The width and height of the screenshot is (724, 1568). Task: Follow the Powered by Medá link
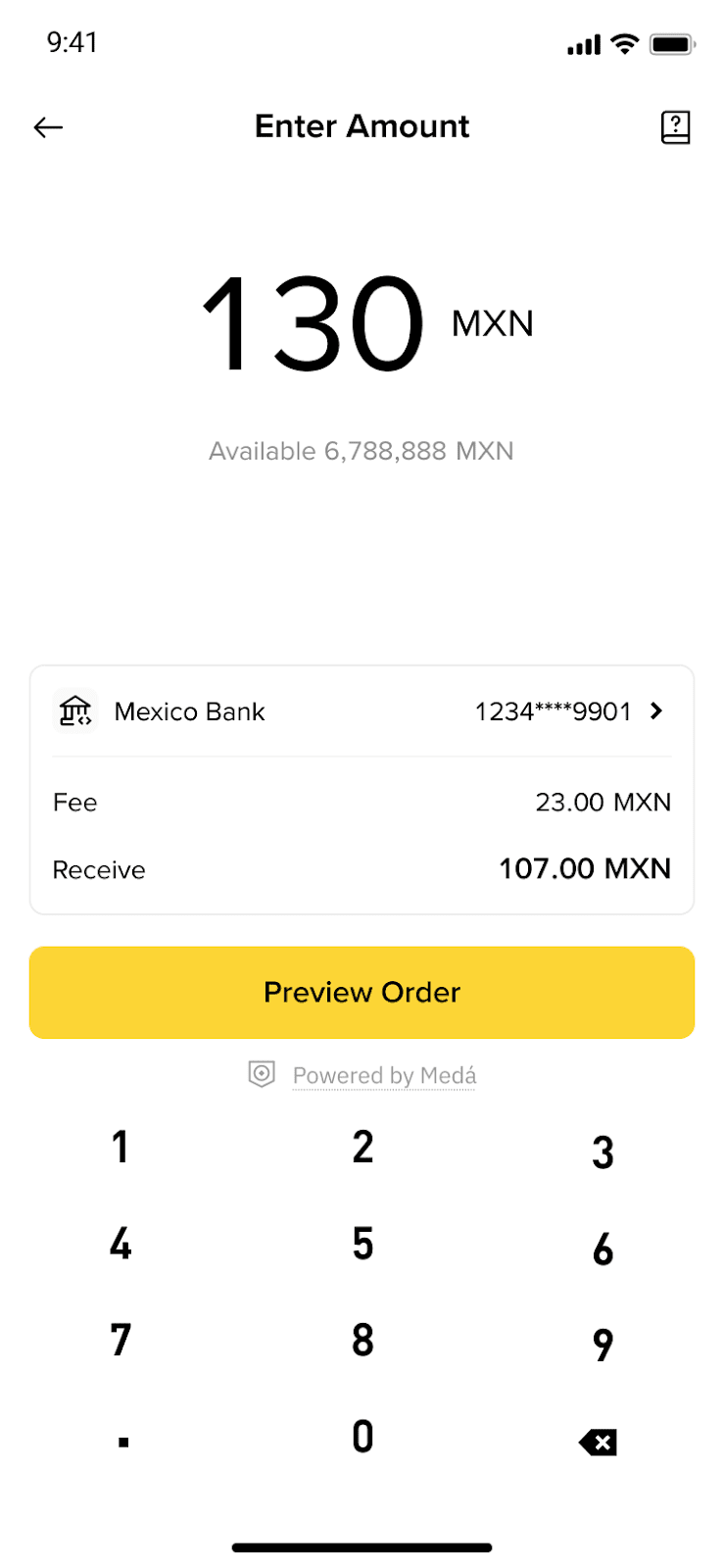(x=384, y=1076)
